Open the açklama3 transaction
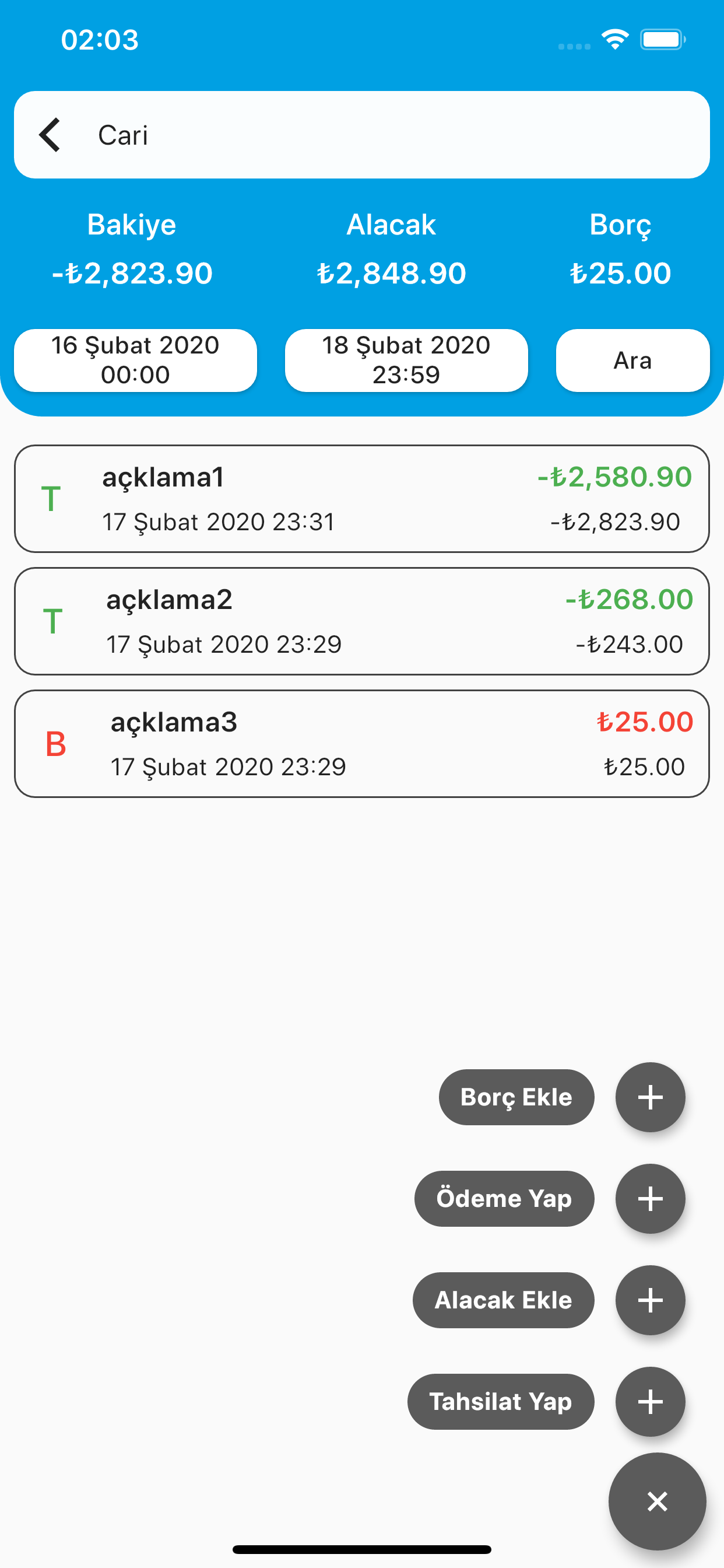 point(361,743)
